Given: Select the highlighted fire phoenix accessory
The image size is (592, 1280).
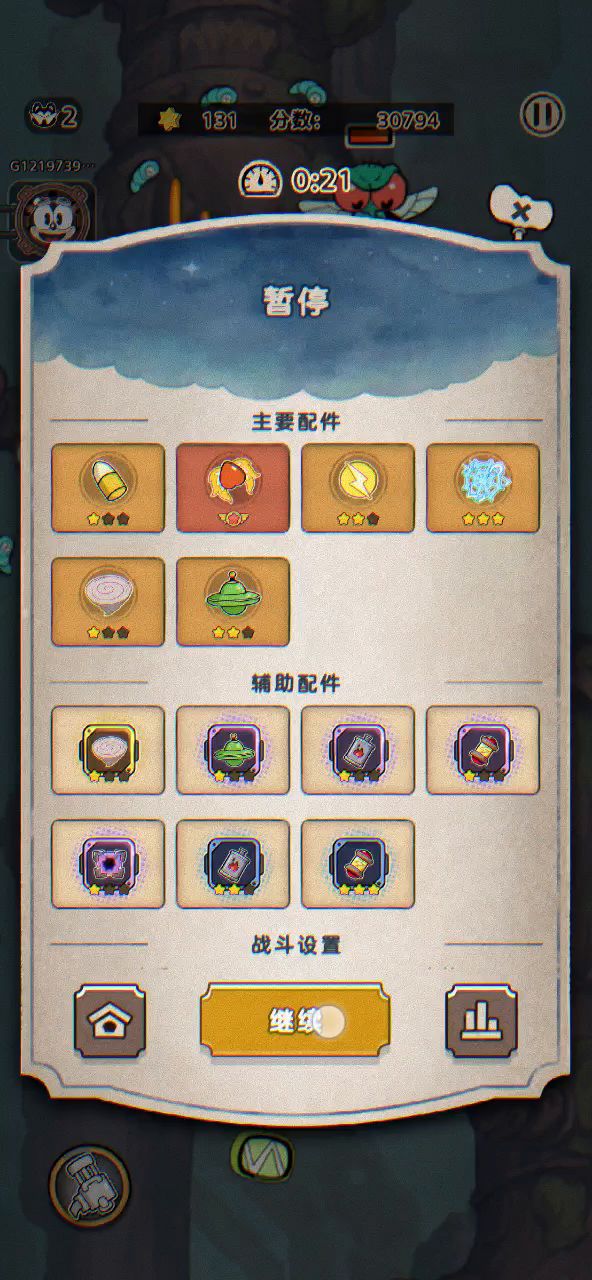Looking at the screenshot, I should [233, 488].
